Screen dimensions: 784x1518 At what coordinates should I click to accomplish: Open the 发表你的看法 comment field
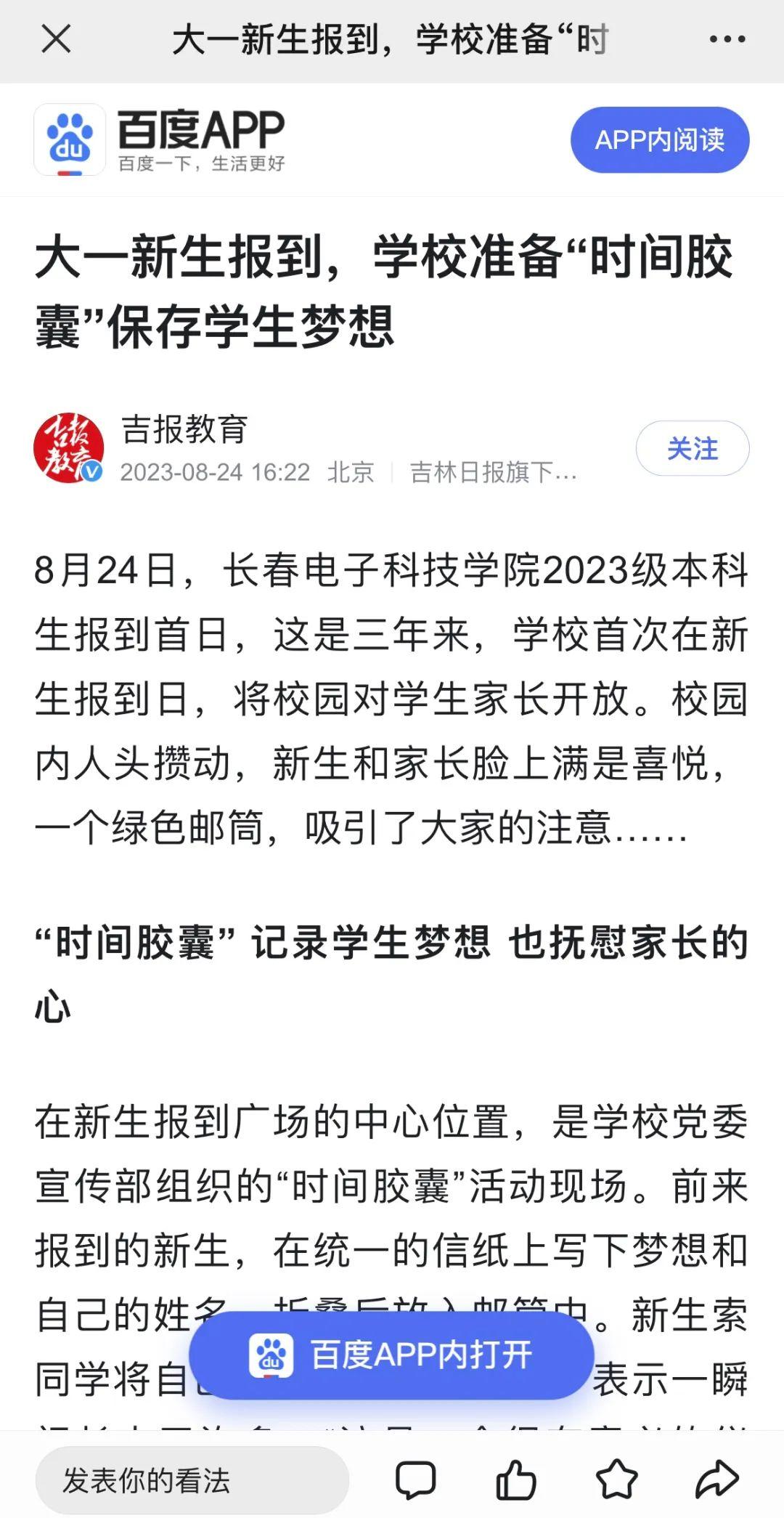coord(192,1480)
